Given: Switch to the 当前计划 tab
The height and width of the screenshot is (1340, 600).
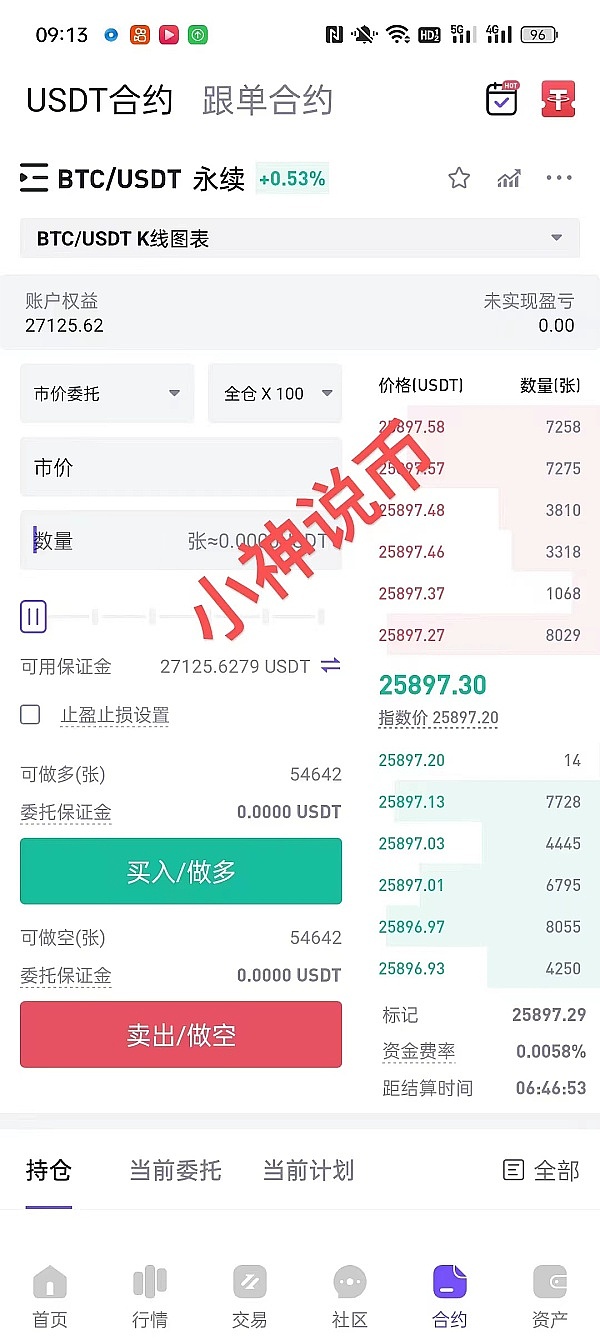Looking at the screenshot, I should click(308, 1170).
